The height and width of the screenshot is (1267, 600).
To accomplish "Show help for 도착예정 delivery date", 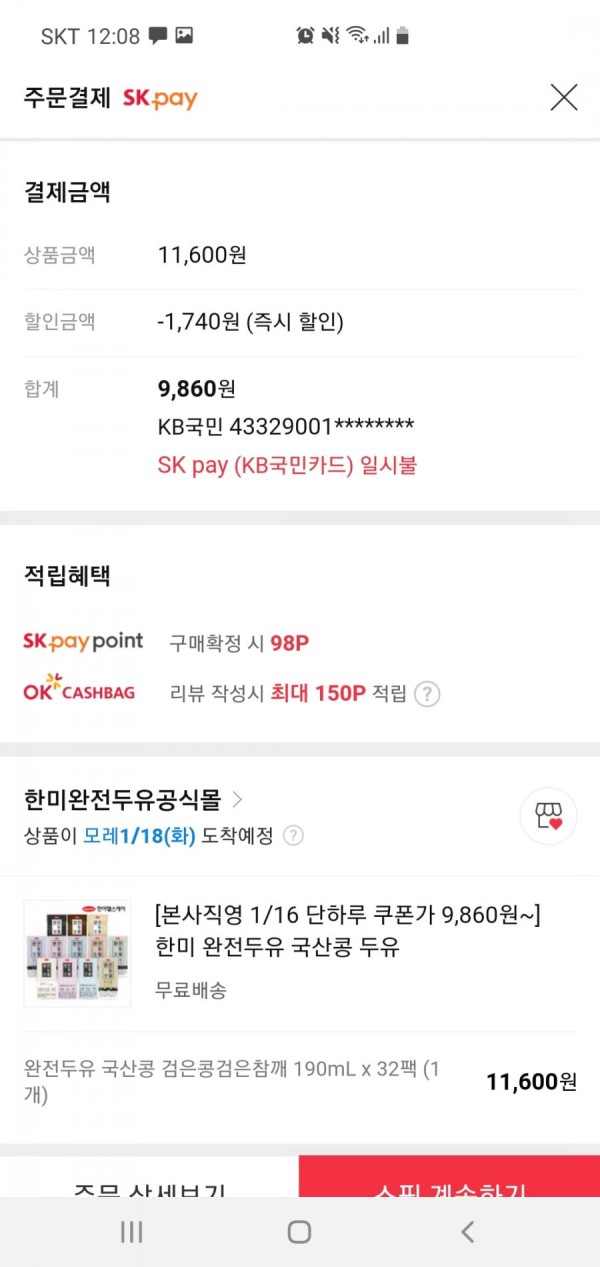I will pyautogui.click(x=293, y=837).
